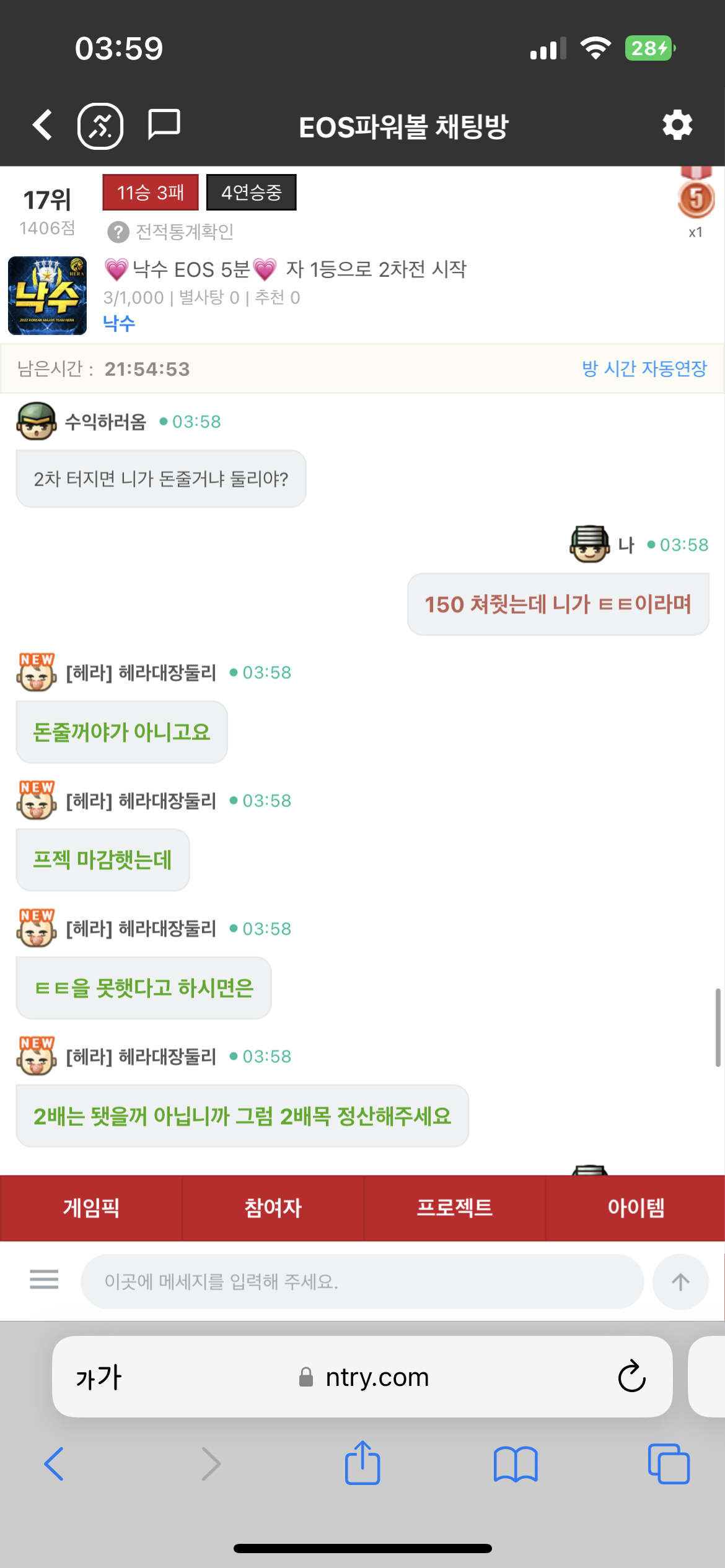725x1568 pixels.
Task: Open the 게임픽 tab
Action: click(x=91, y=1208)
